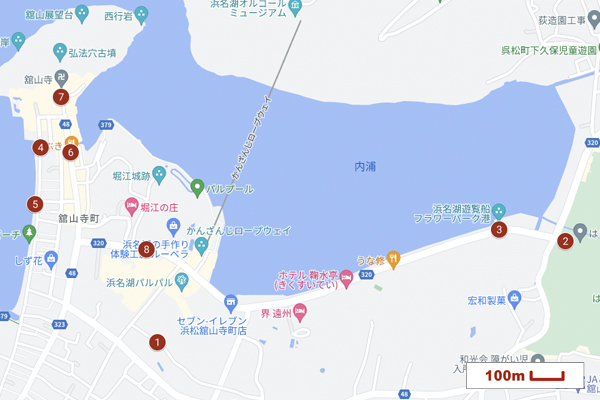Open map marker number 5
600x400 pixels.
(36, 204)
